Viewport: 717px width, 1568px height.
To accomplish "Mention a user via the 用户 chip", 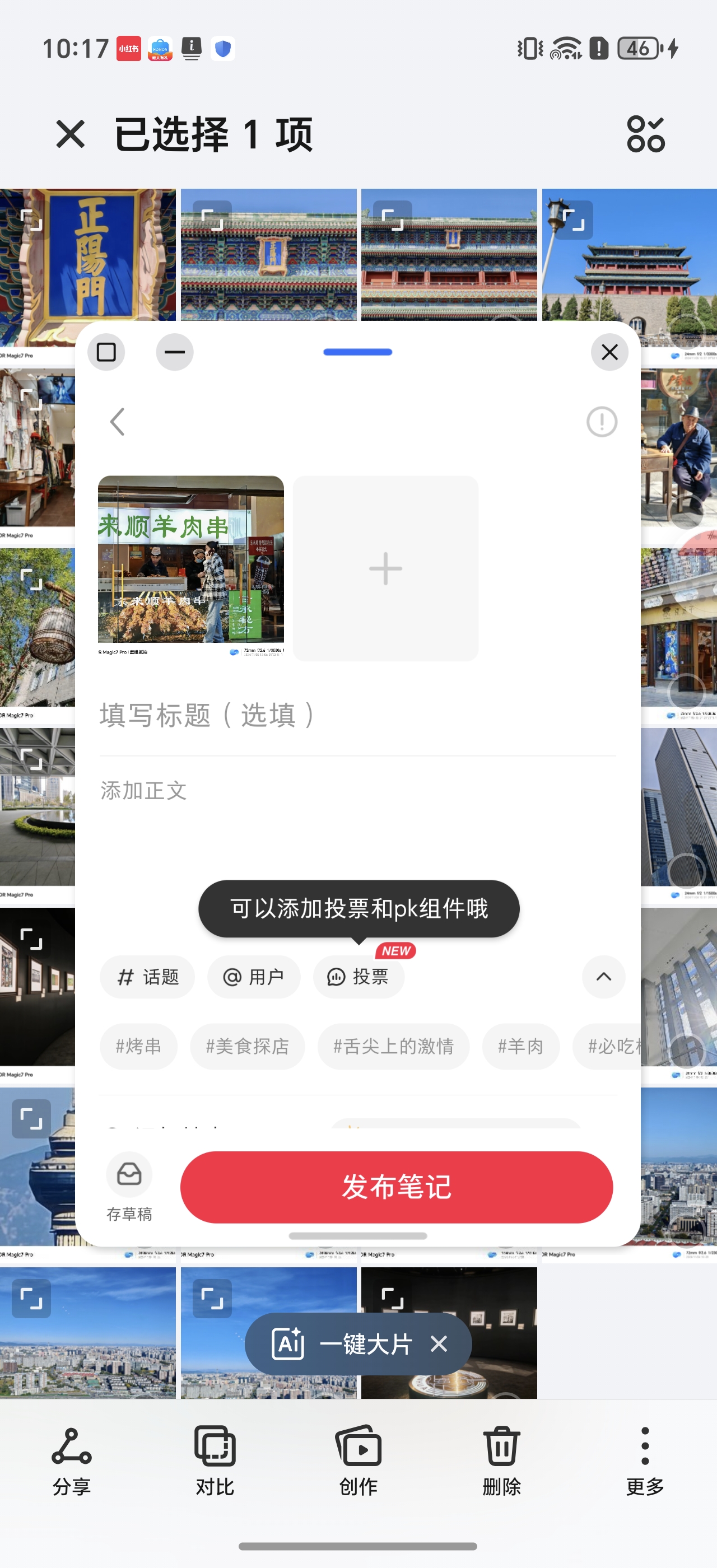I will pyautogui.click(x=254, y=977).
